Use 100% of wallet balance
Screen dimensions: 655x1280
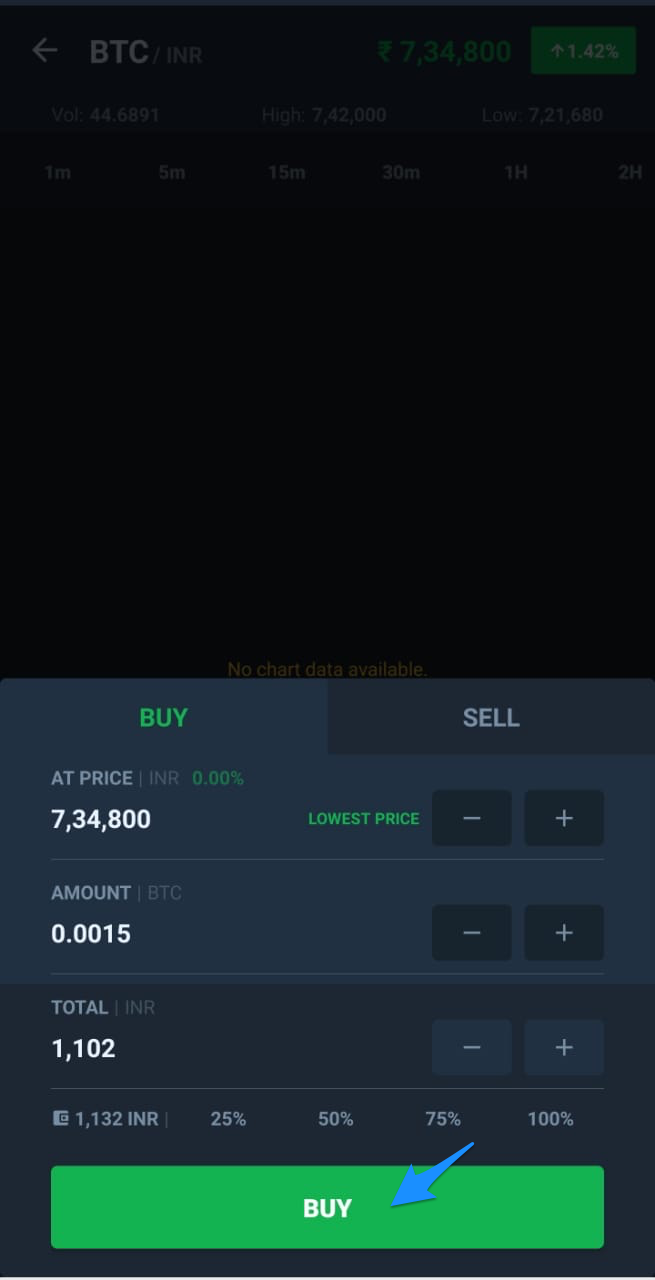[x=551, y=1119]
